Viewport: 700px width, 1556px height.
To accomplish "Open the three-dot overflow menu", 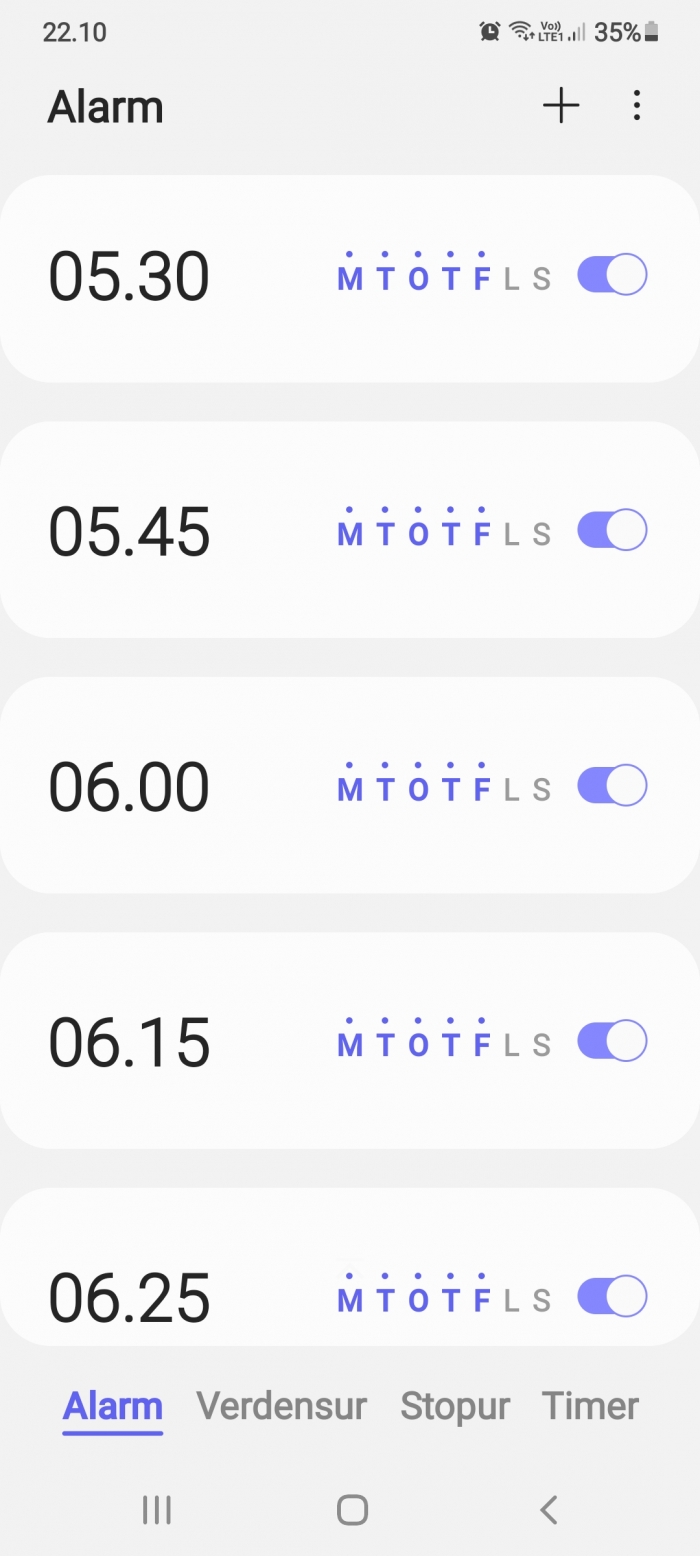I will tap(636, 106).
